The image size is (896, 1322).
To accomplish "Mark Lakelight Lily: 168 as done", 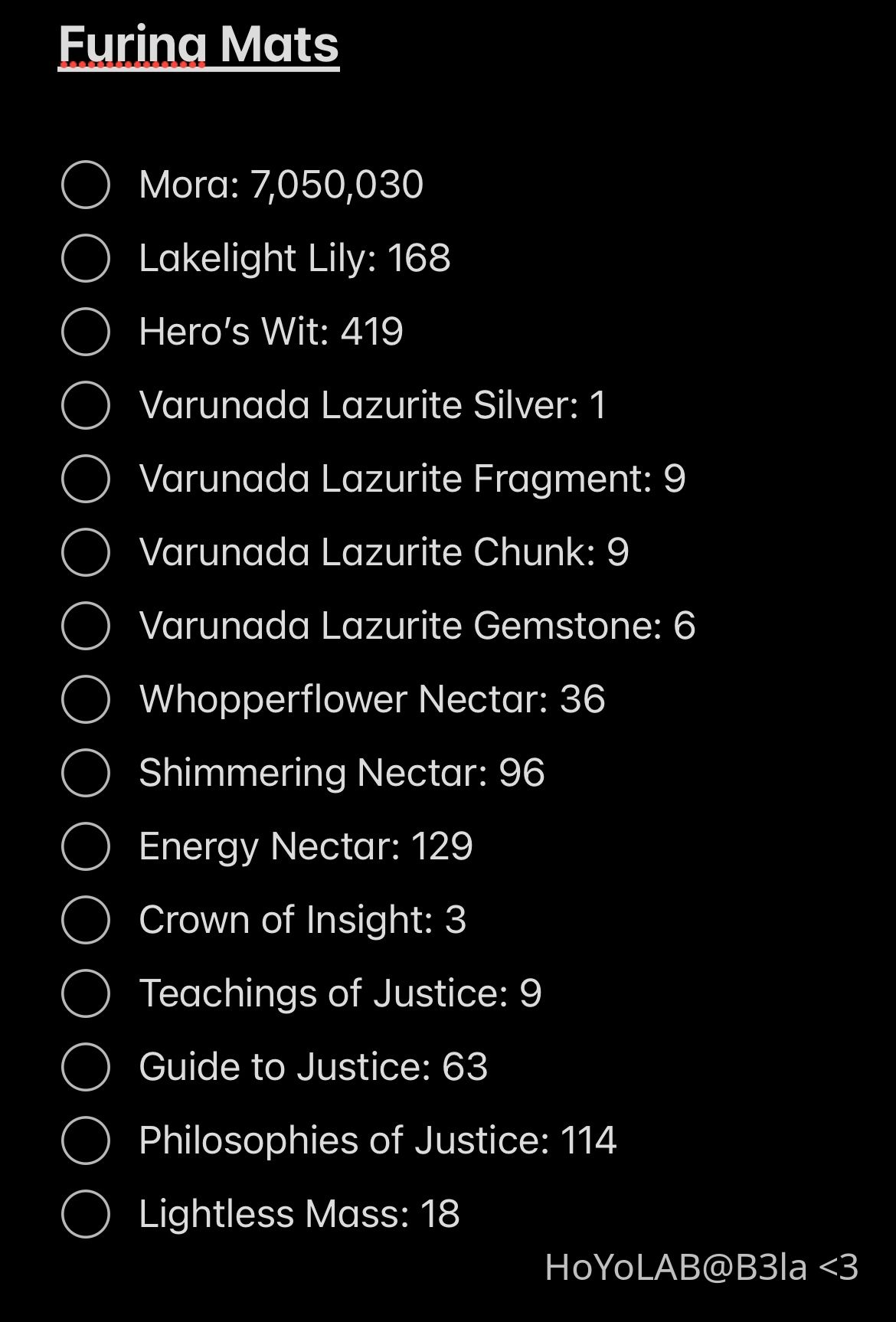I will 85,258.
